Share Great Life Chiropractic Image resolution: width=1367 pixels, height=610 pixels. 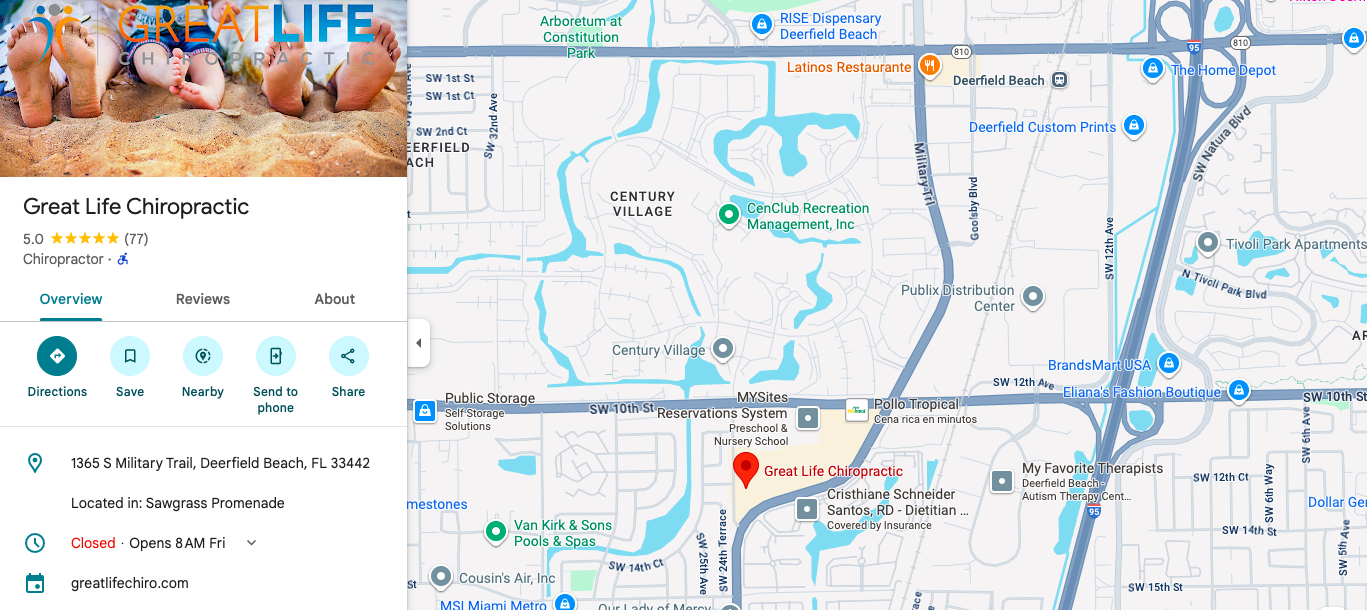click(x=348, y=357)
